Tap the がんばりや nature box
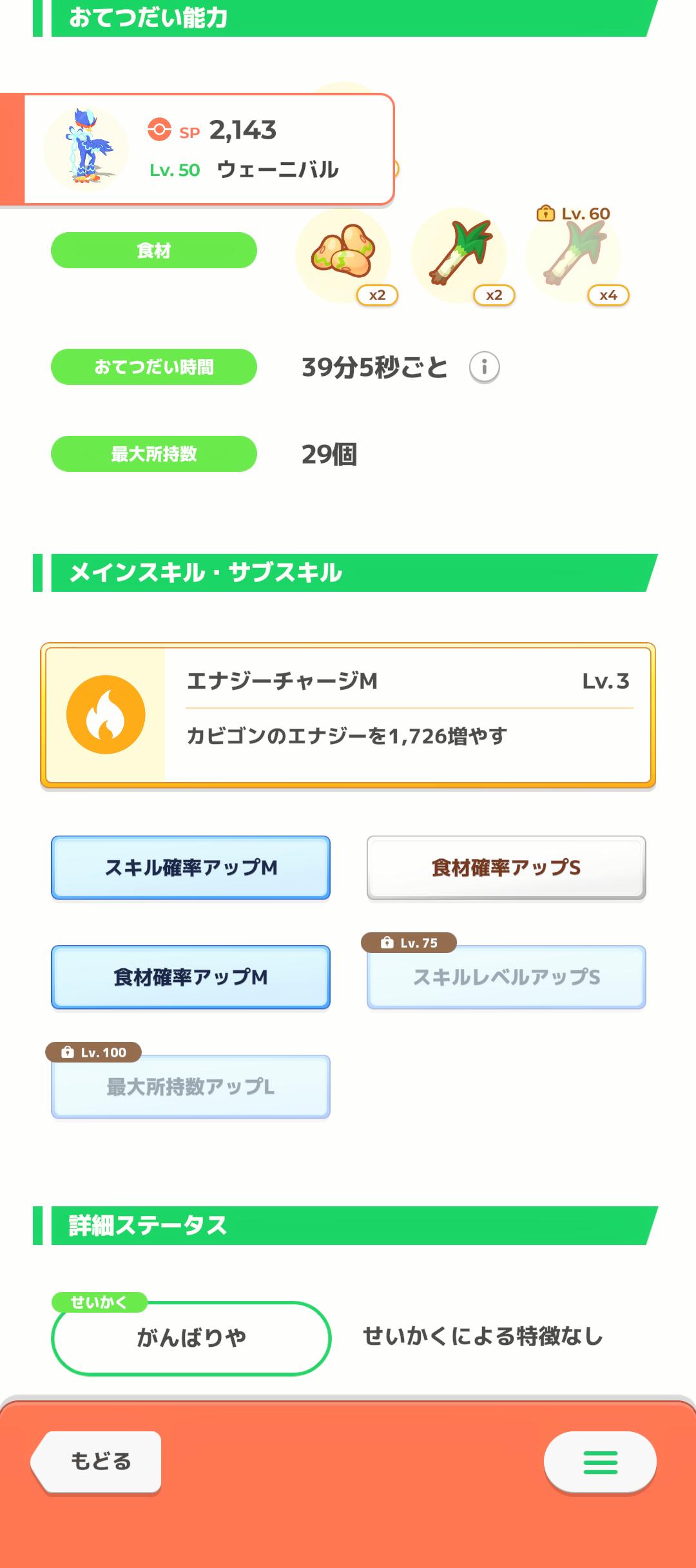 tap(191, 1338)
